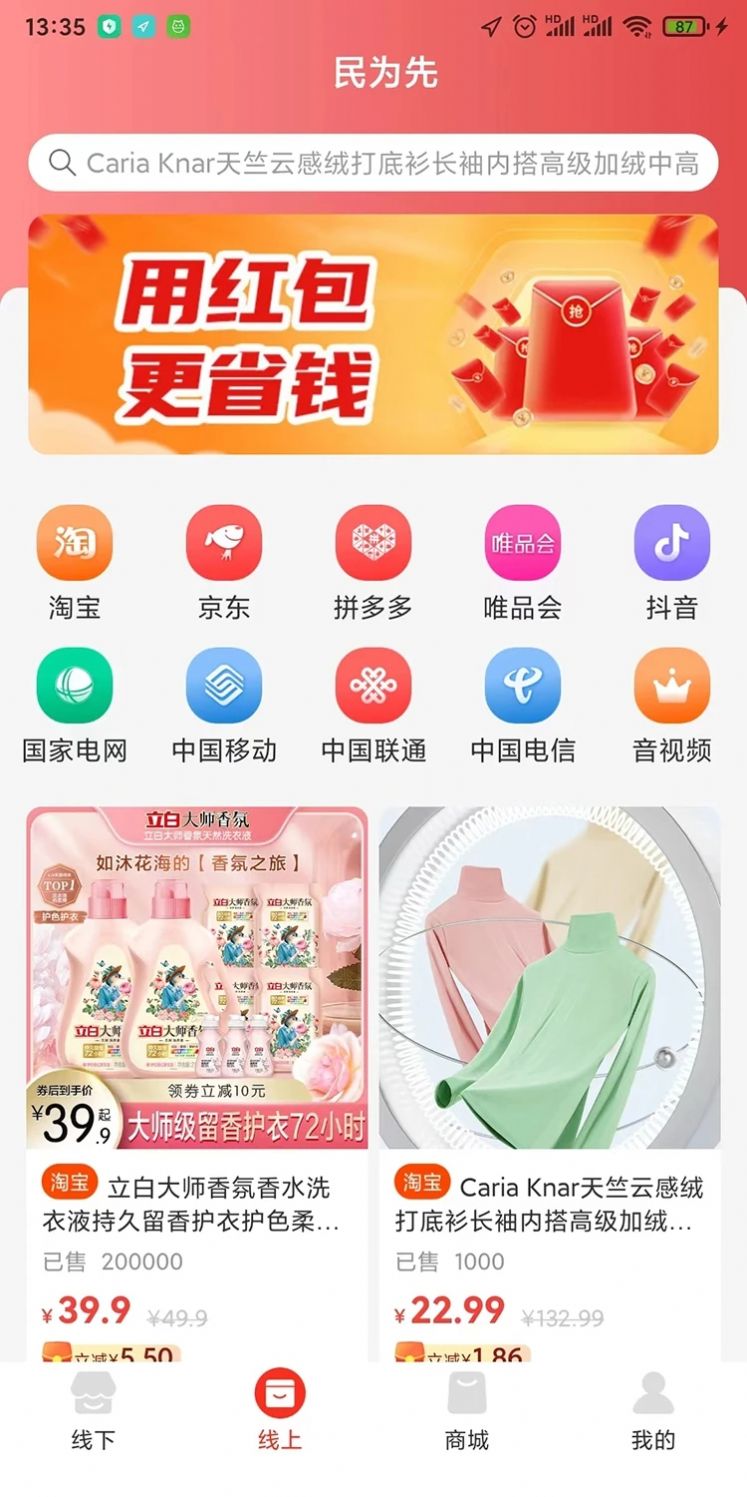Go to the 我的 tab
This screenshot has width=747, height=1497.
(x=653, y=1412)
